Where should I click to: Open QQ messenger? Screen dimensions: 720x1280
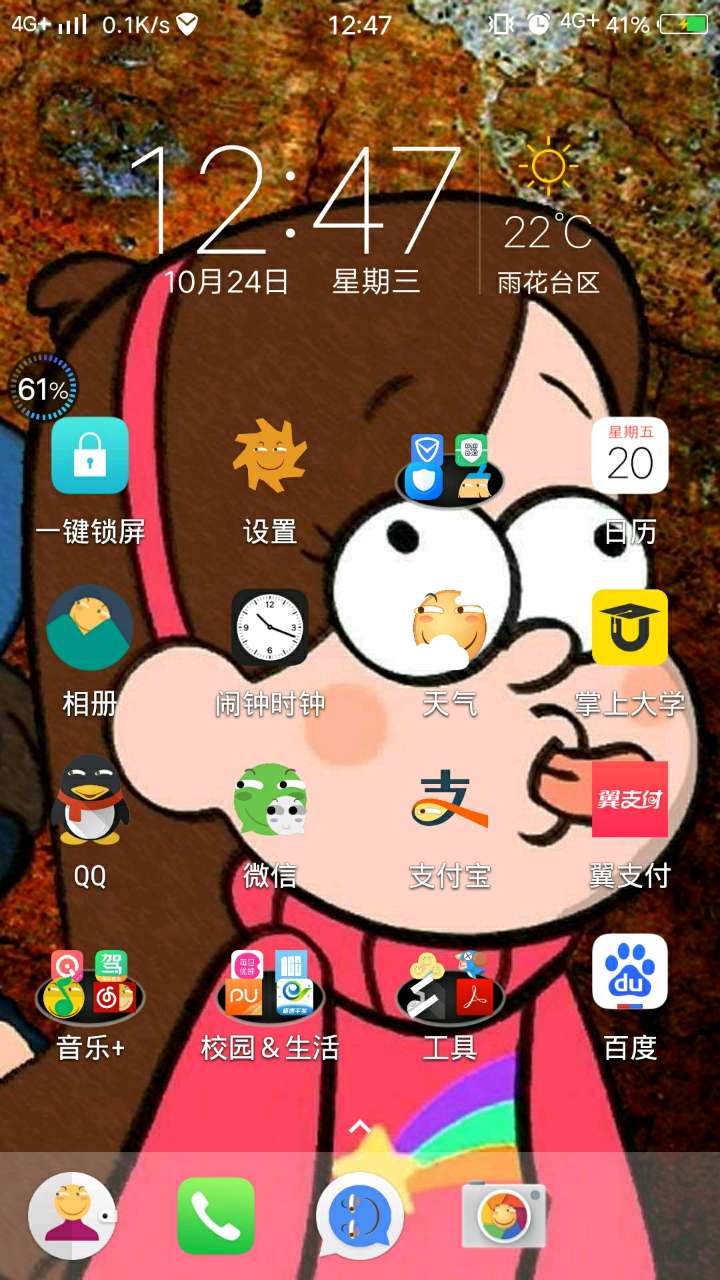(x=90, y=800)
